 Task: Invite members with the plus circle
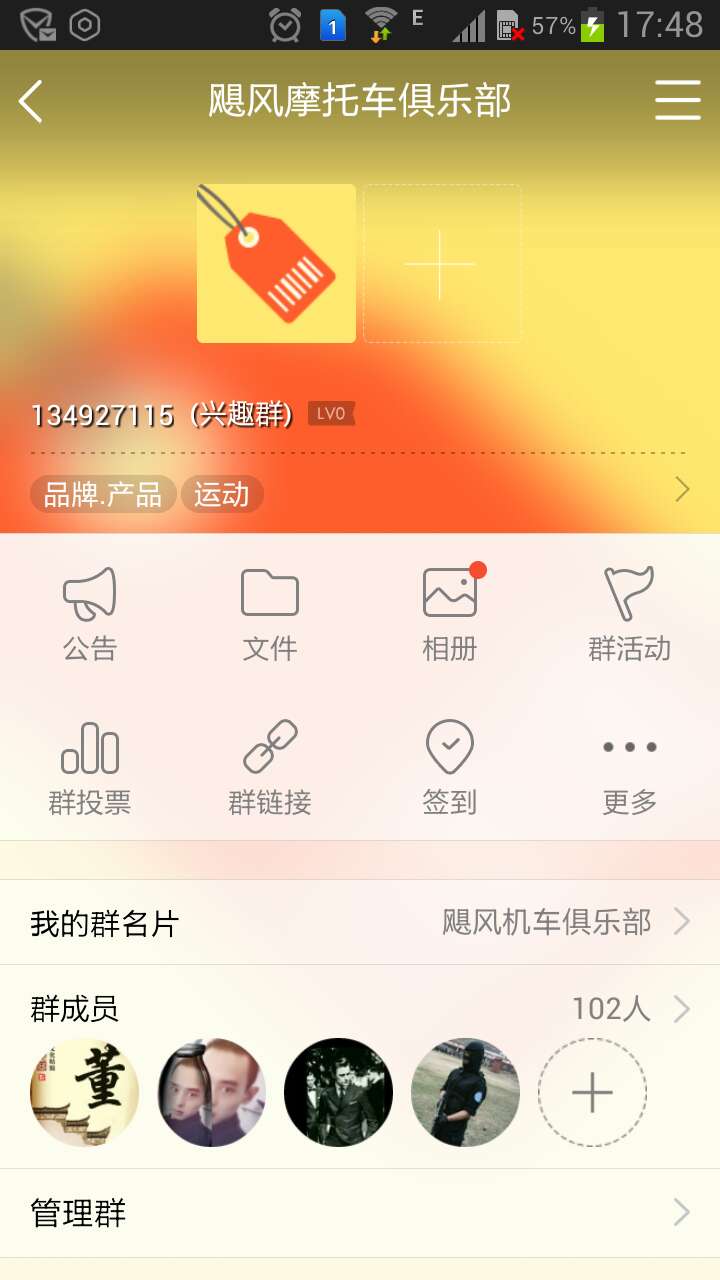tap(592, 1093)
